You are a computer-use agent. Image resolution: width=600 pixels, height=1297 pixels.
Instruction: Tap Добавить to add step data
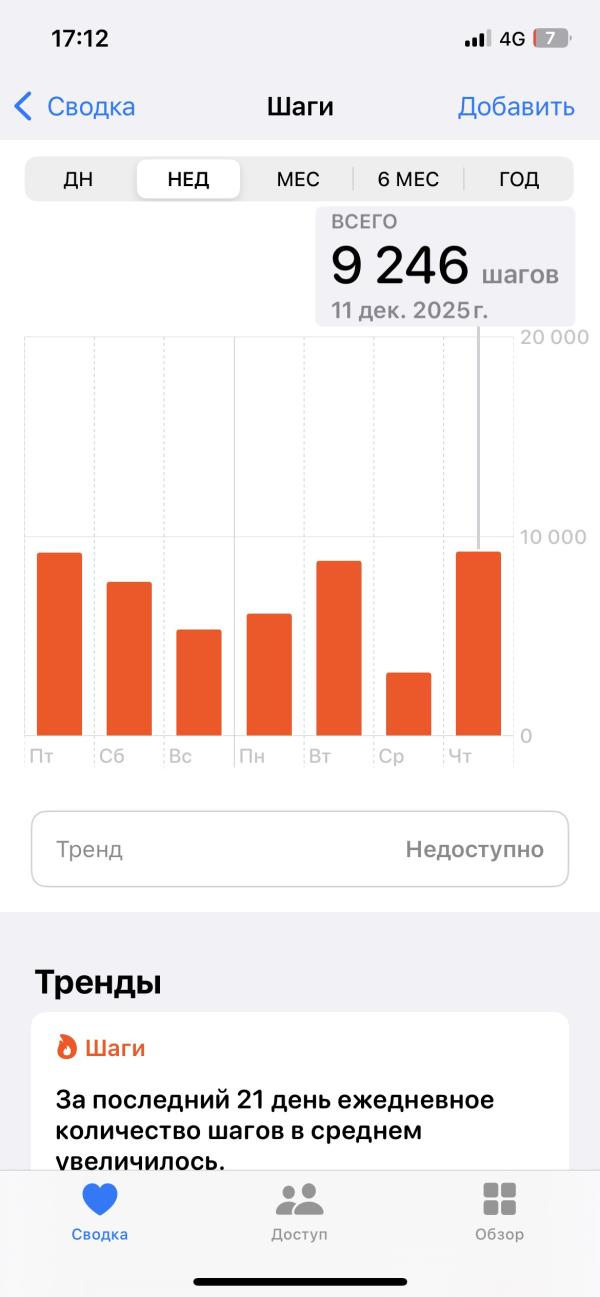click(516, 107)
